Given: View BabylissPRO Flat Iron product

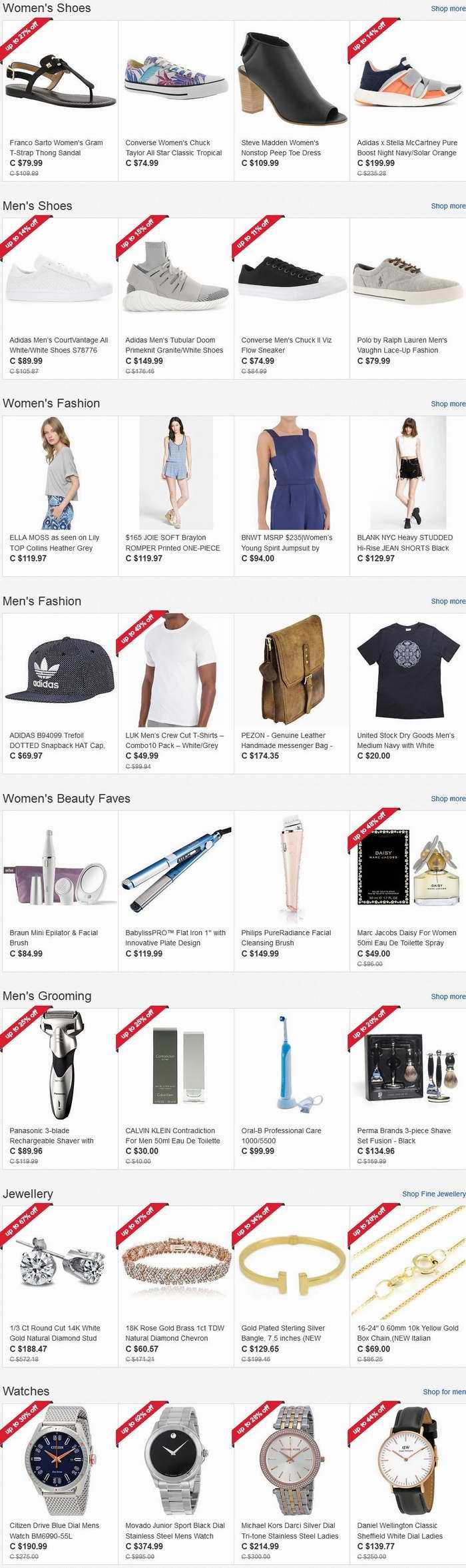Looking at the screenshot, I should click(175, 937).
